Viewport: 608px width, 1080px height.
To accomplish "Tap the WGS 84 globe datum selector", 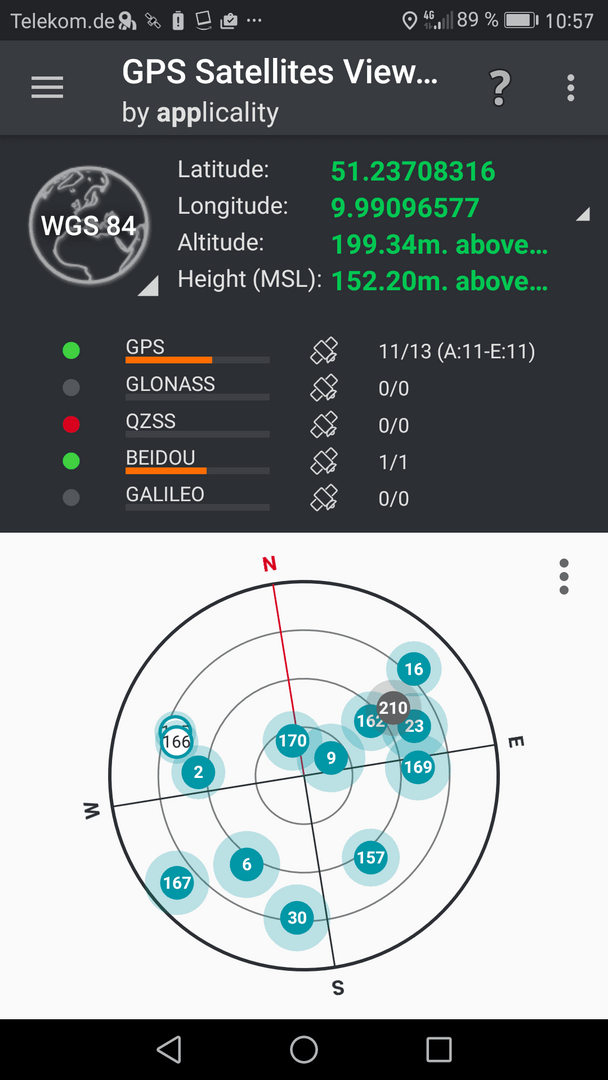I will point(88,225).
